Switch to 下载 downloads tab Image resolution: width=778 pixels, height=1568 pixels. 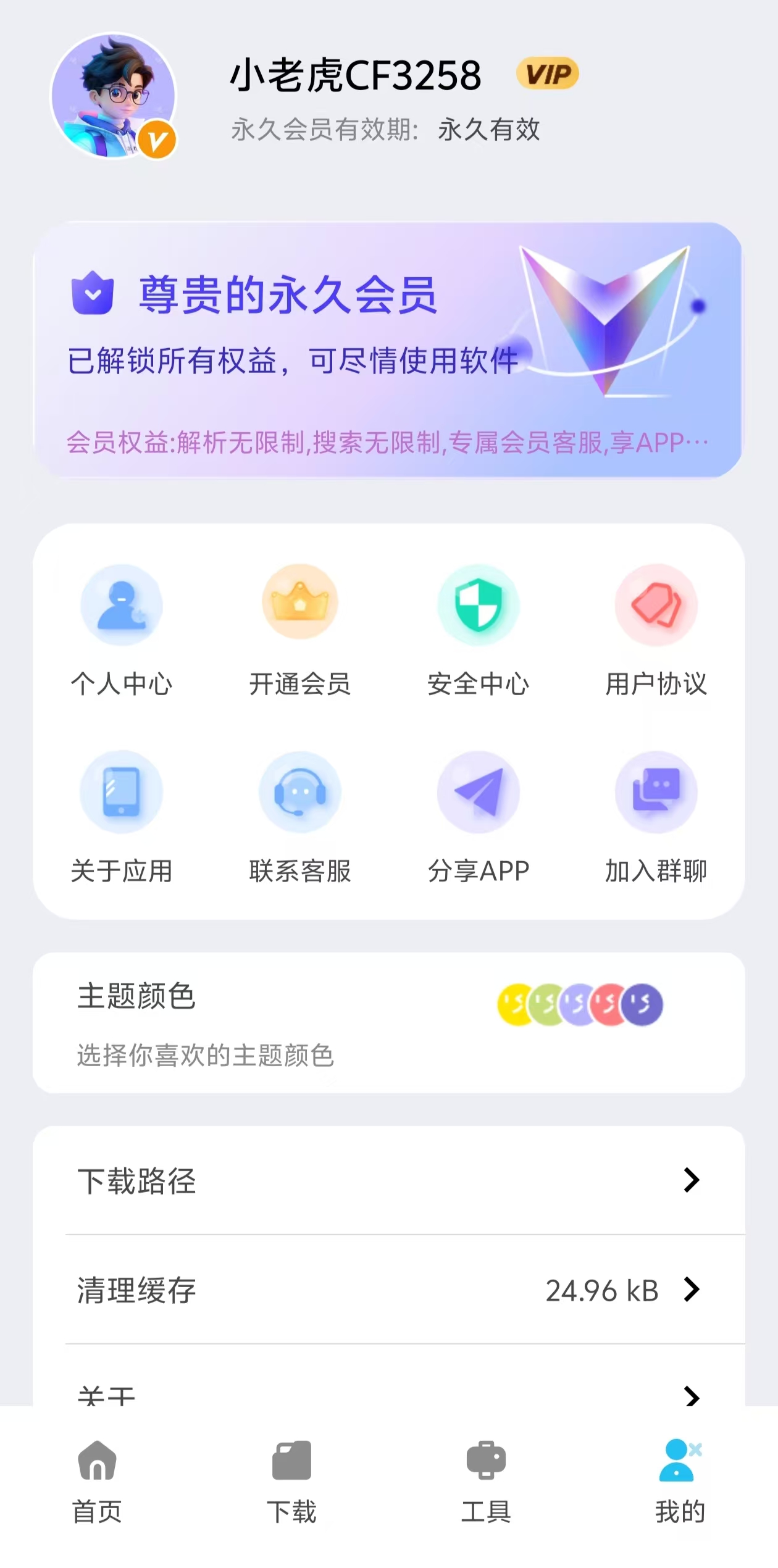[x=291, y=1482]
